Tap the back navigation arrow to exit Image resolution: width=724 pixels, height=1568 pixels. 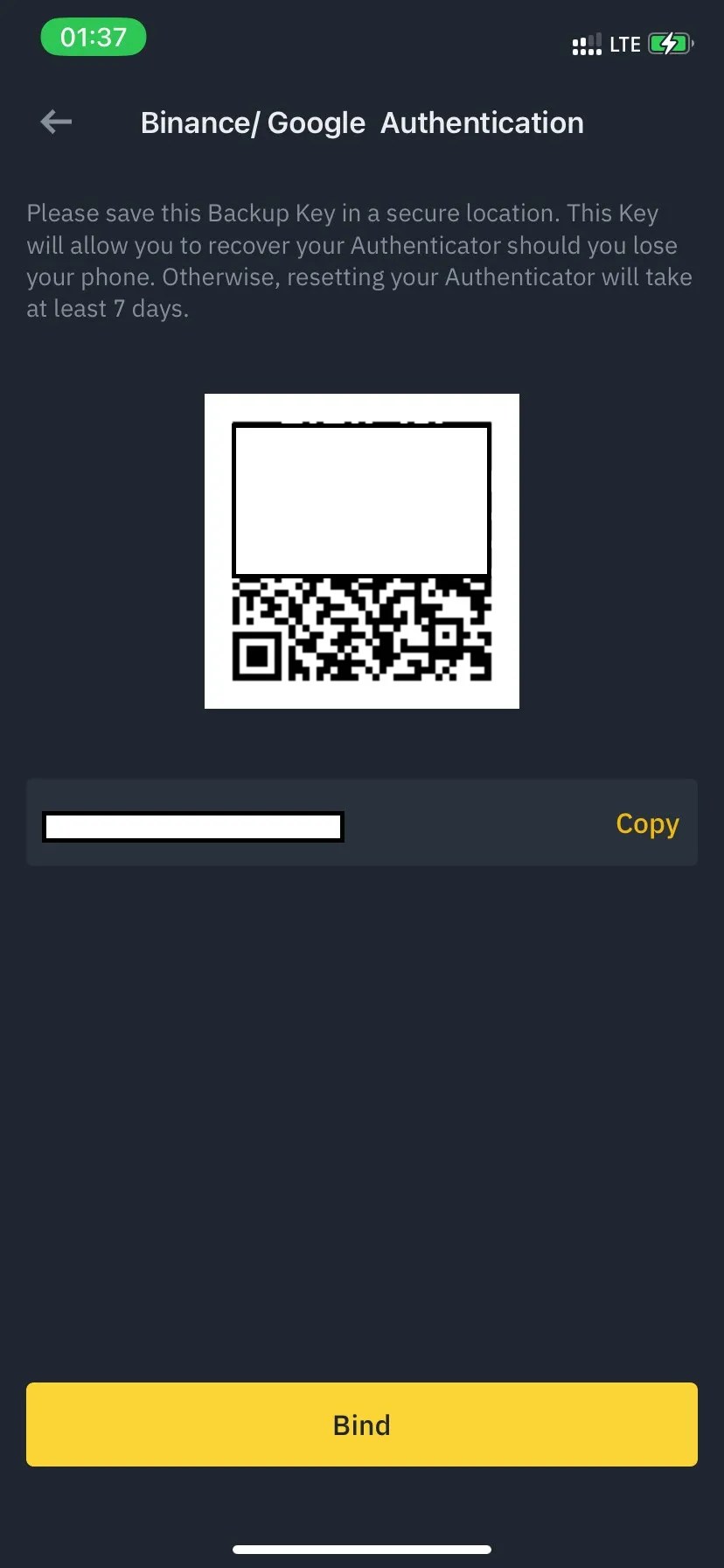[55, 122]
